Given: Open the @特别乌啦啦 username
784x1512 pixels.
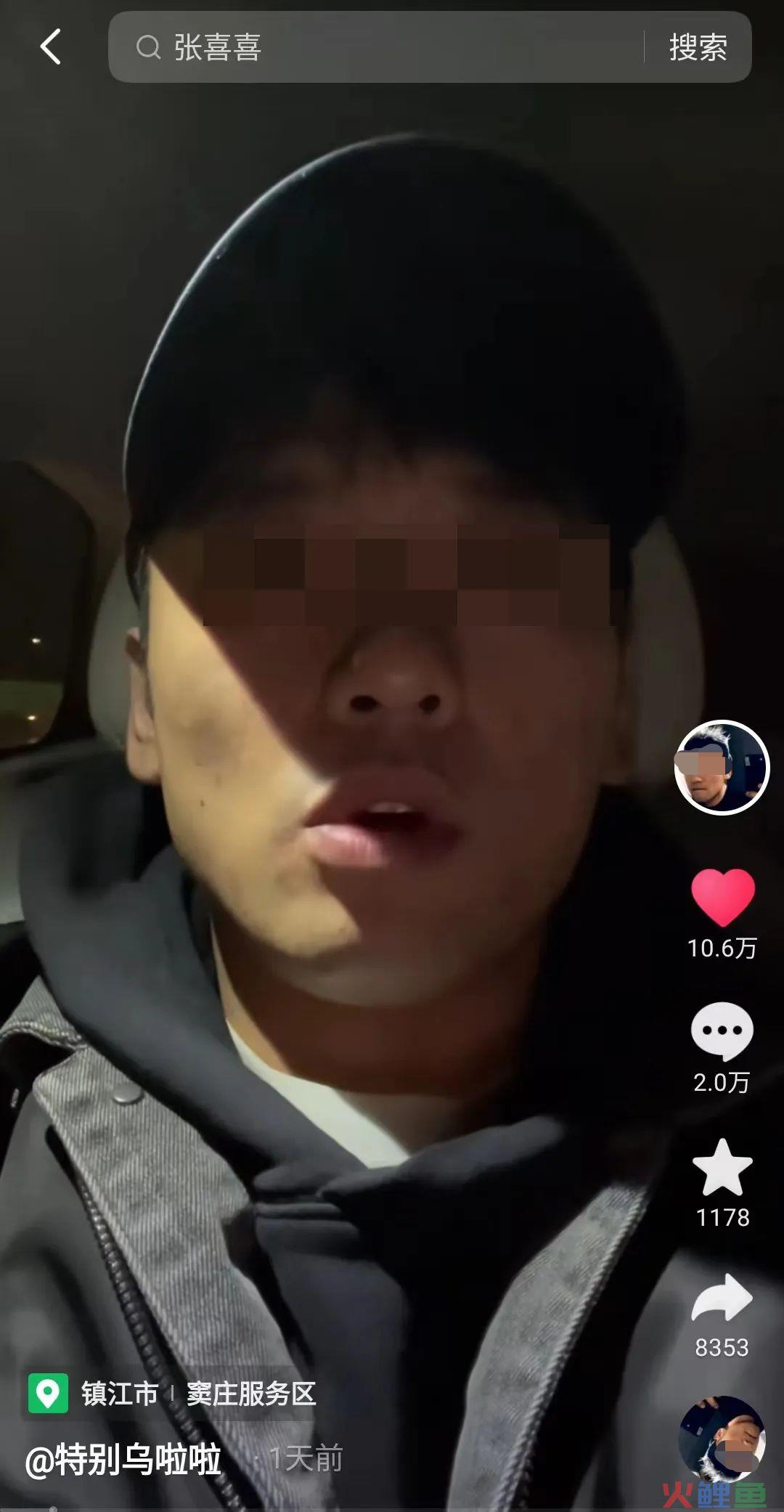Looking at the screenshot, I should tap(123, 1458).
